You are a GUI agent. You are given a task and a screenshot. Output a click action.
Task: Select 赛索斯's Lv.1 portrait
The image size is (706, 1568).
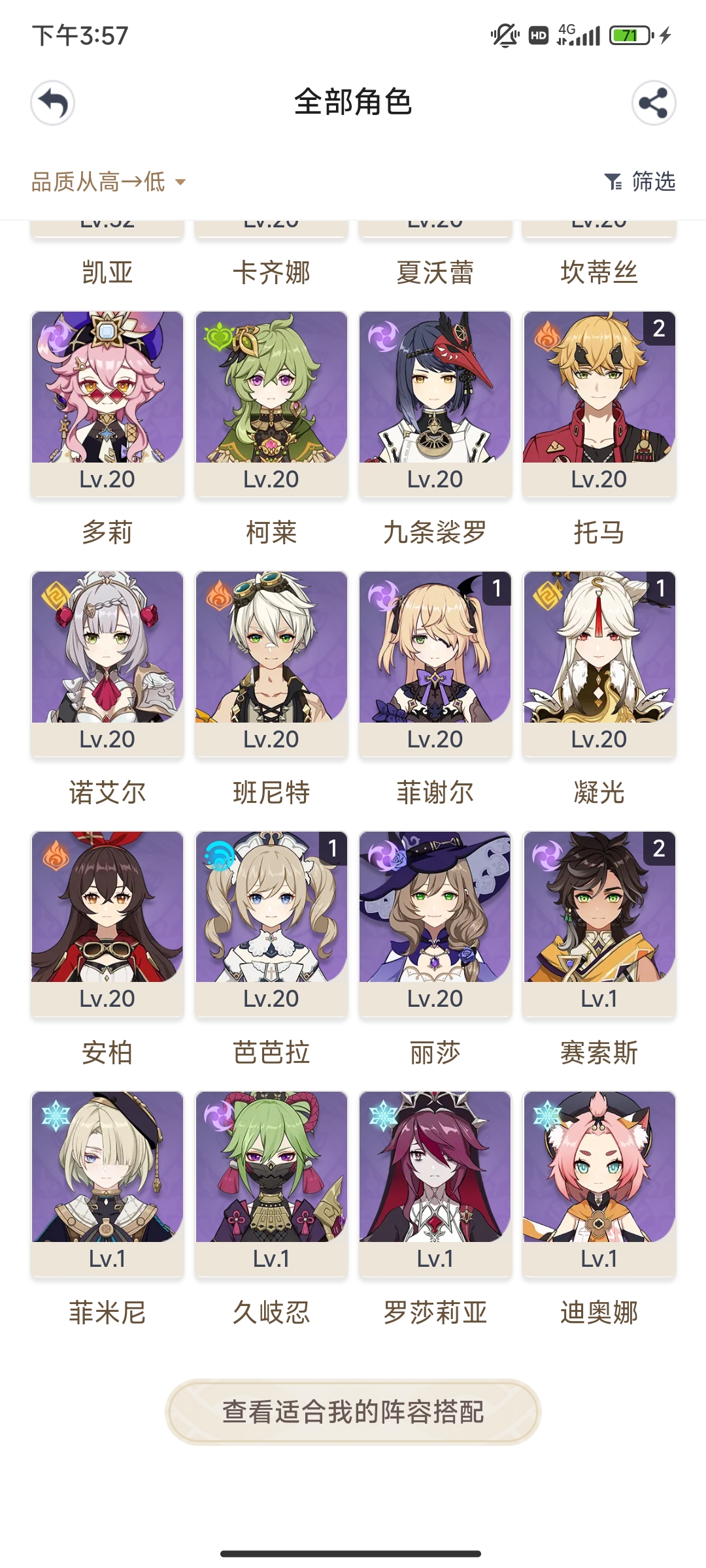tap(598, 908)
